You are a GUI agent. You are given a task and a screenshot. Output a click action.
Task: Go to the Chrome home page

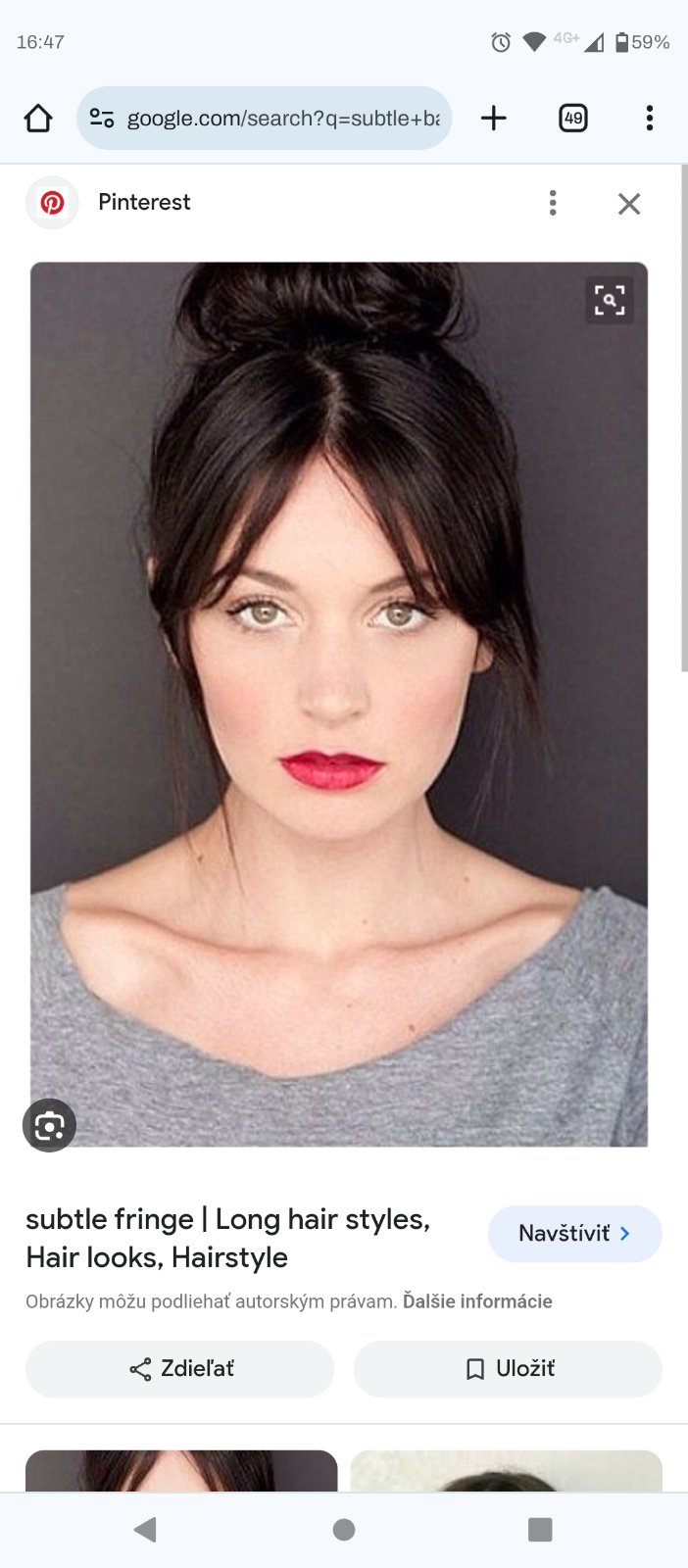pos(38,119)
